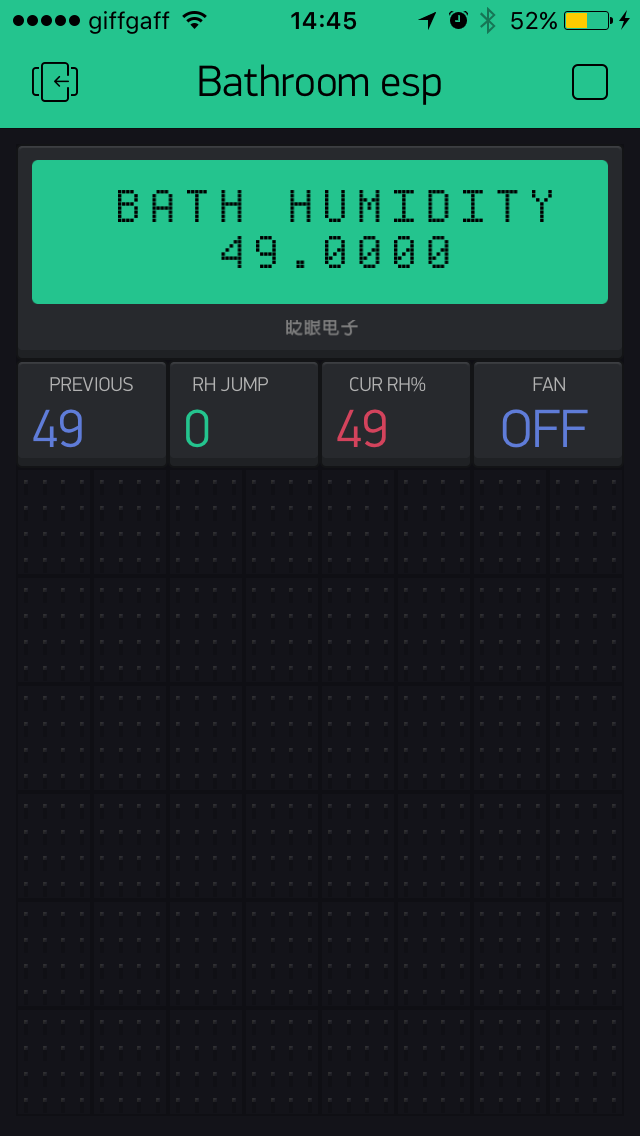Exit the Bathroom esp project
Image resolution: width=640 pixels, height=1136 pixels.
(x=55, y=82)
